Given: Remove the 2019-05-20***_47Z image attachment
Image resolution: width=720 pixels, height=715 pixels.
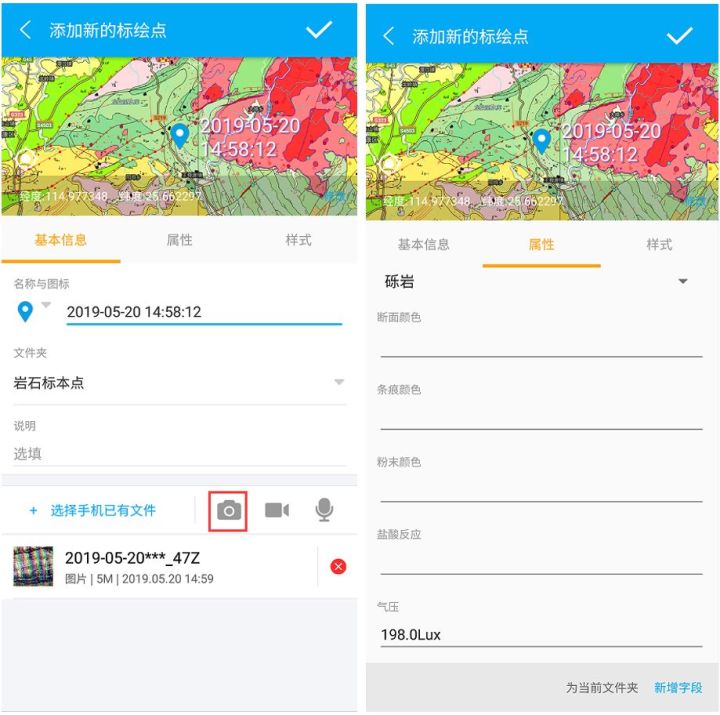Looking at the screenshot, I should (x=338, y=567).
